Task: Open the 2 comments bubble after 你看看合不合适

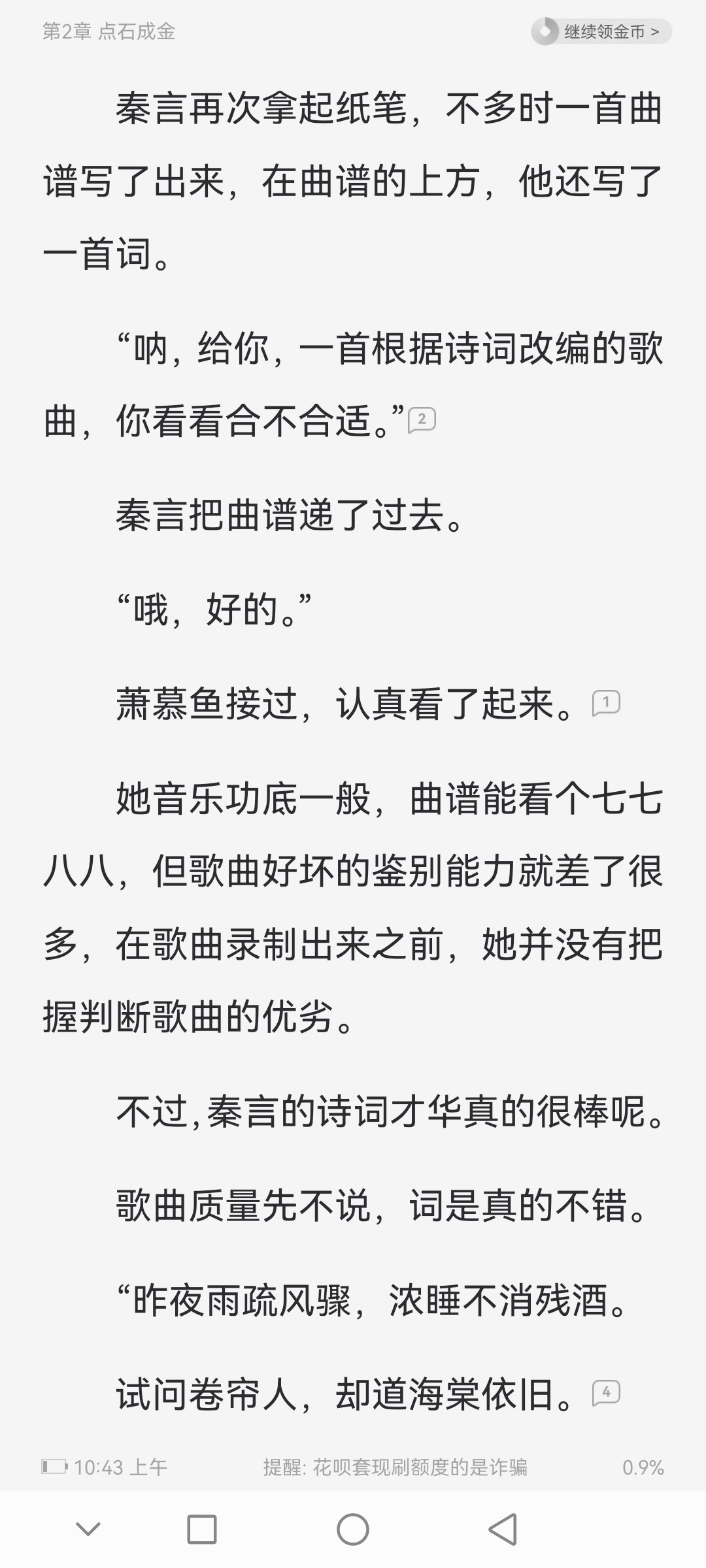Action: click(422, 420)
